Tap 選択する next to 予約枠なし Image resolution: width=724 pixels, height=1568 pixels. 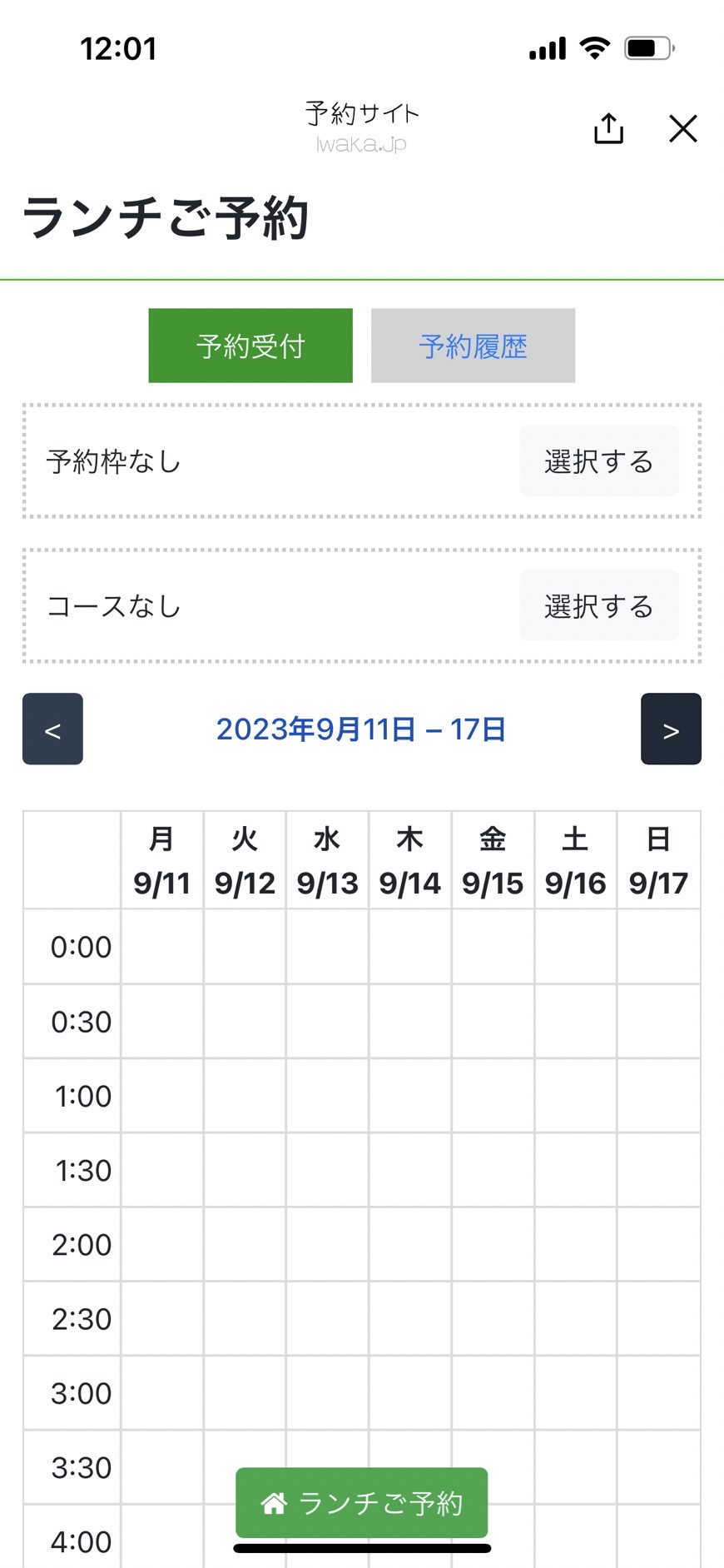tap(599, 461)
